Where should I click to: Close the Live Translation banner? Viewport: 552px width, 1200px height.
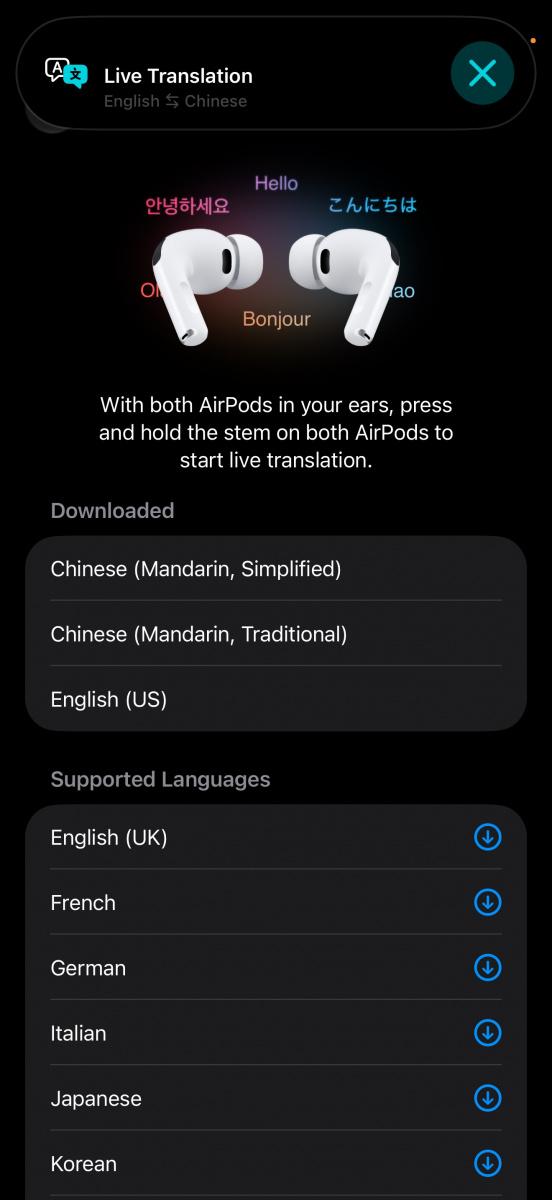tap(482, 73)
